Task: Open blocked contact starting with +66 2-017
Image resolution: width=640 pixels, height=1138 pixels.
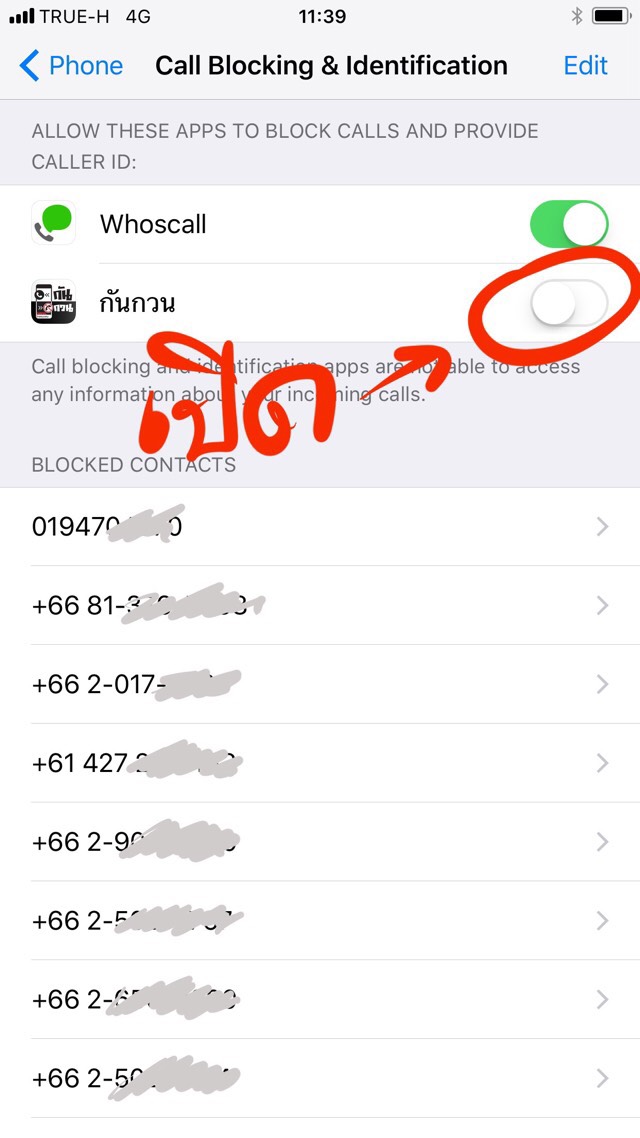Action: [320, 684]
